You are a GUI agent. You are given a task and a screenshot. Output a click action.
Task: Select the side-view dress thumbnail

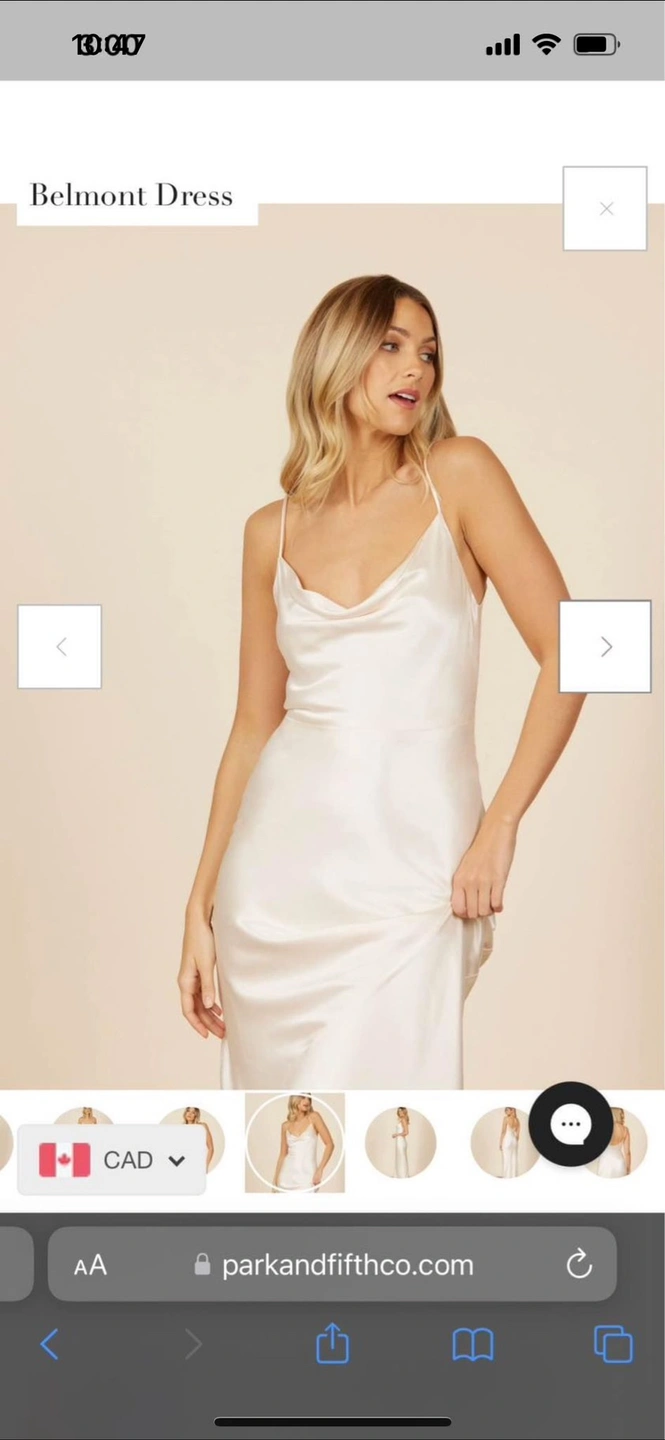point(400,1142)
